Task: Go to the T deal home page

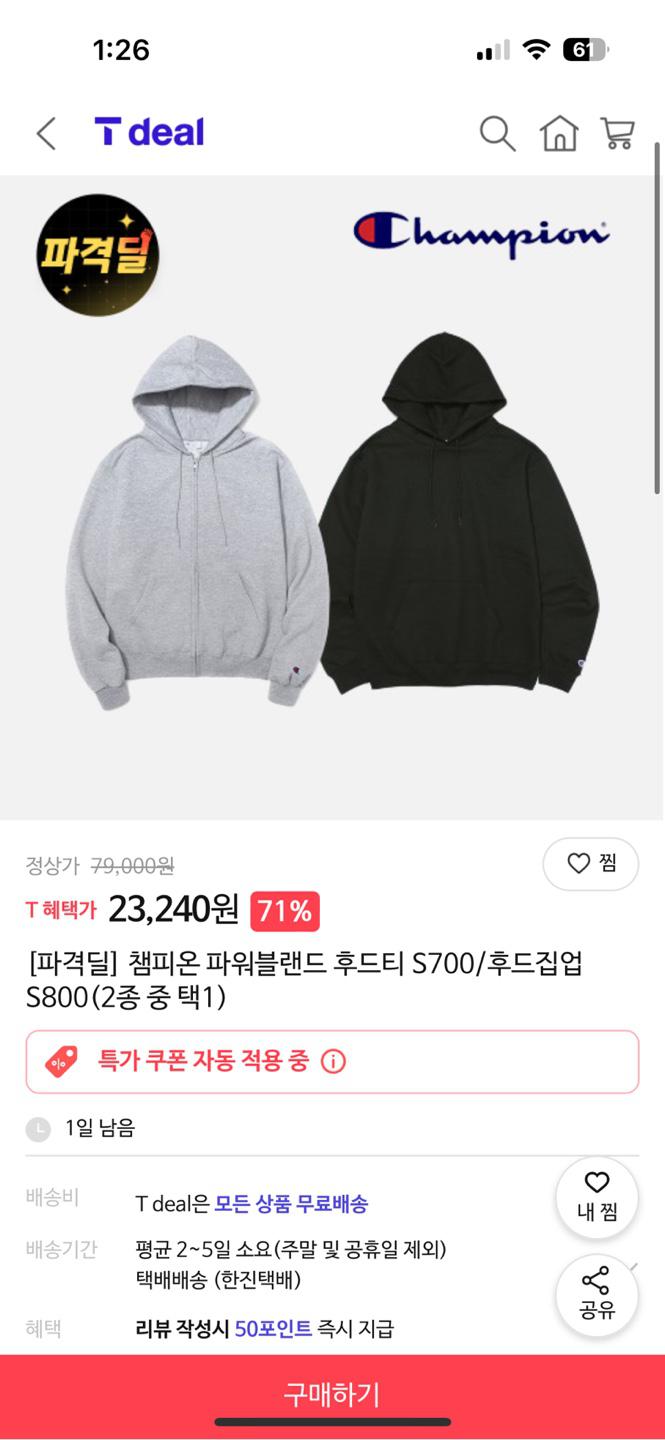Action: (559, 133)
